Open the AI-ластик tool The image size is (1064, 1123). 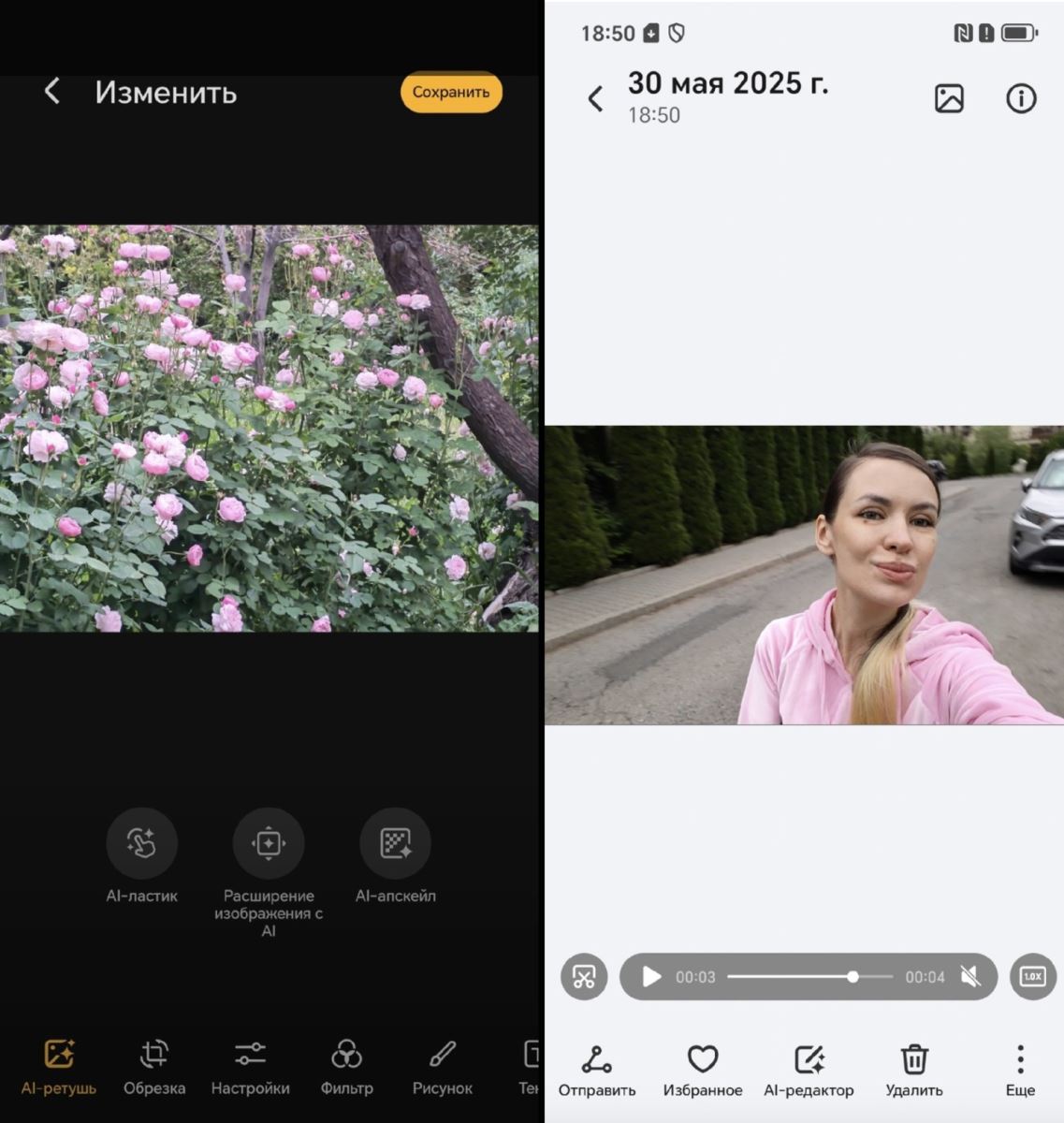click(141, 844)
